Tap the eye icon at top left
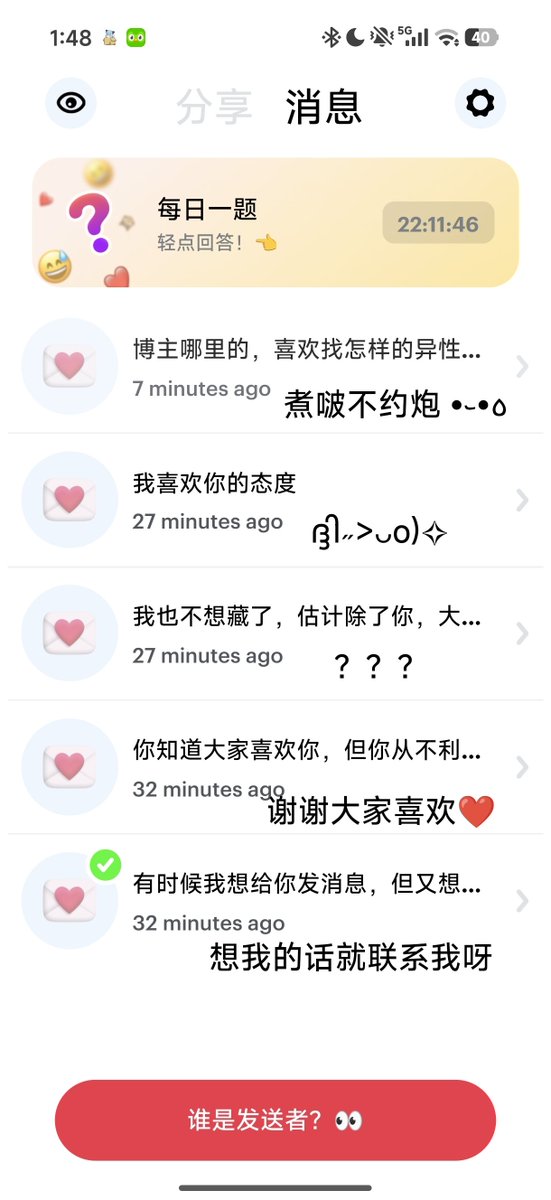Viewport: 551px width, 1200px height. point(71,103)
